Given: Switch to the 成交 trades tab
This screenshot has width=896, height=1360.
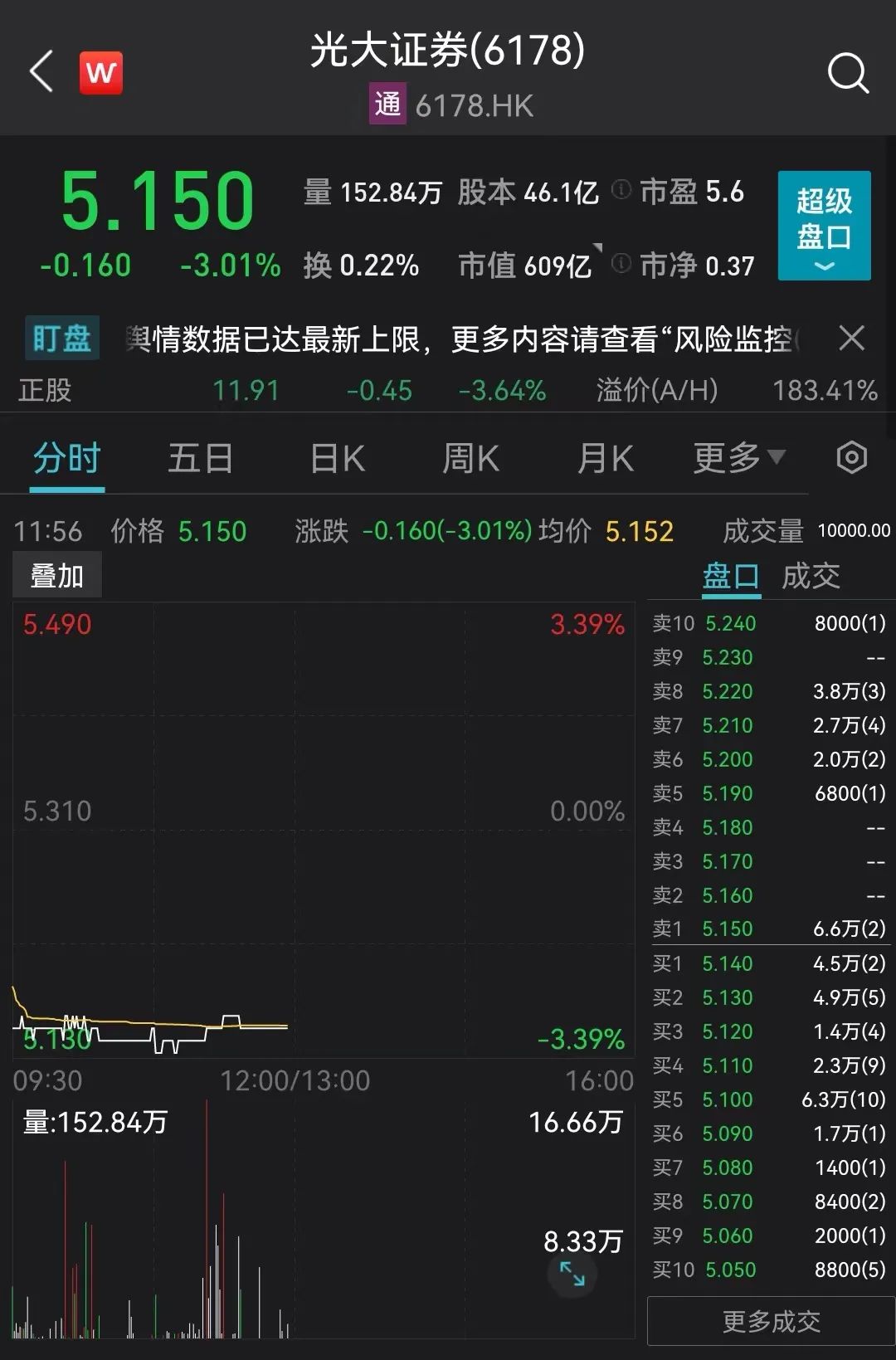Looking at the screenshot, I should (x=811, y=576).
